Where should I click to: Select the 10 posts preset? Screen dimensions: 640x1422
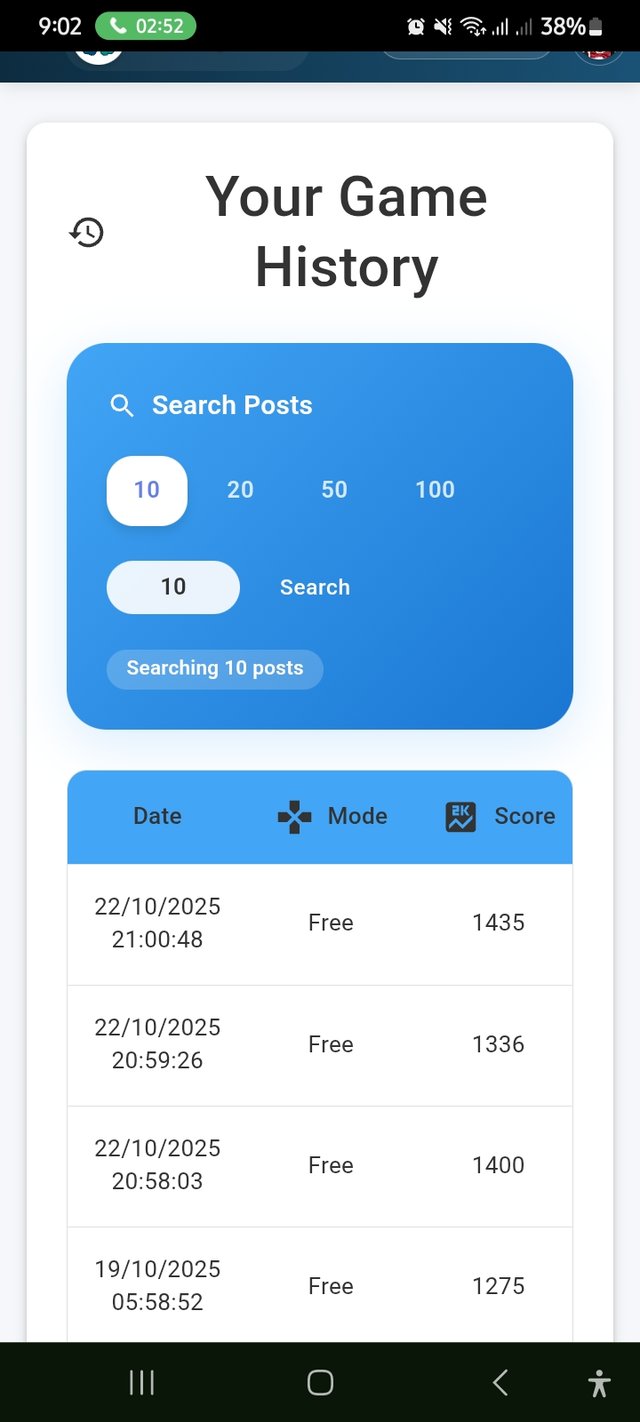point(147,490)
